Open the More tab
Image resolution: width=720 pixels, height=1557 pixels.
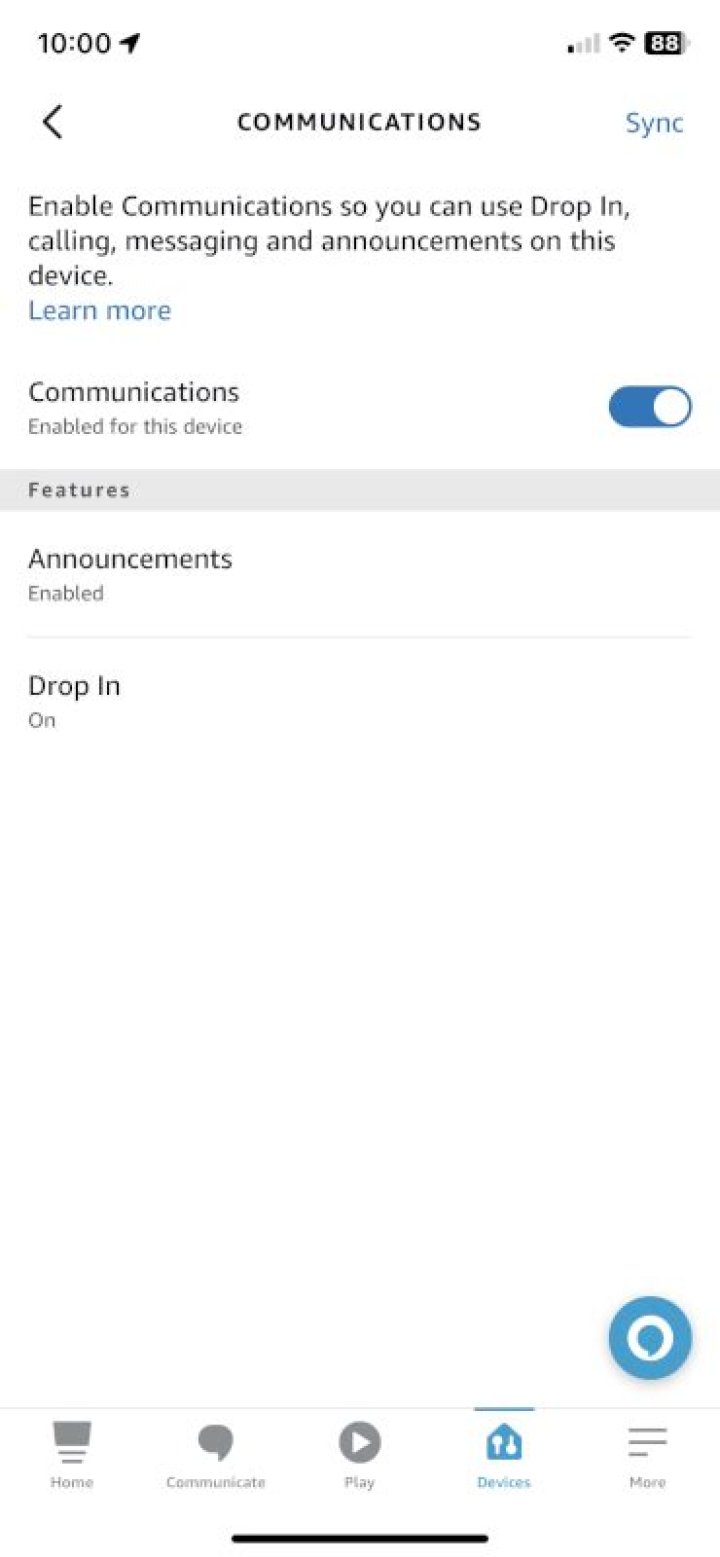pos(647,1455)
